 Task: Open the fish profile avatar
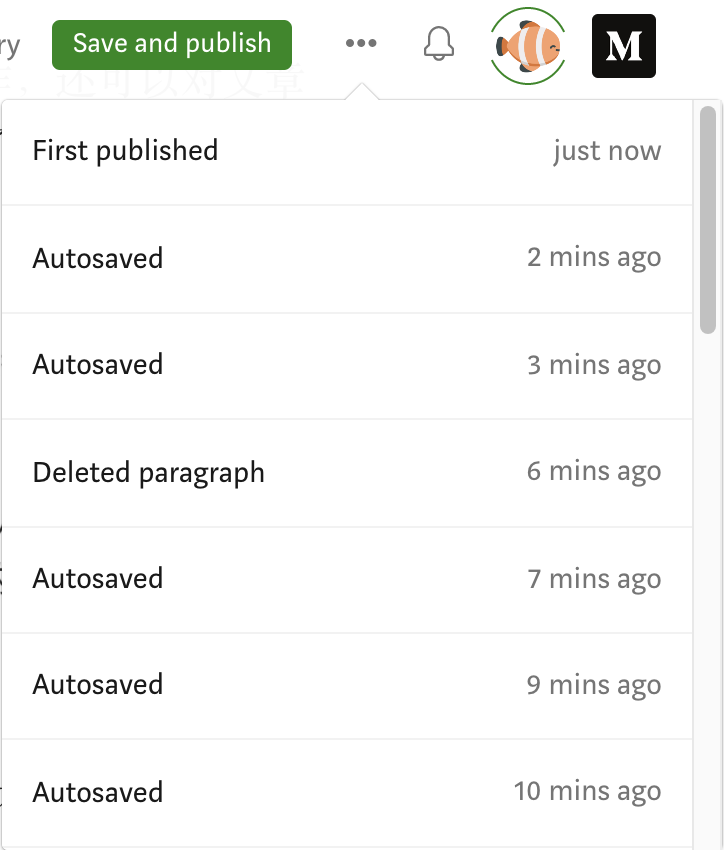[x=527, y=46]
